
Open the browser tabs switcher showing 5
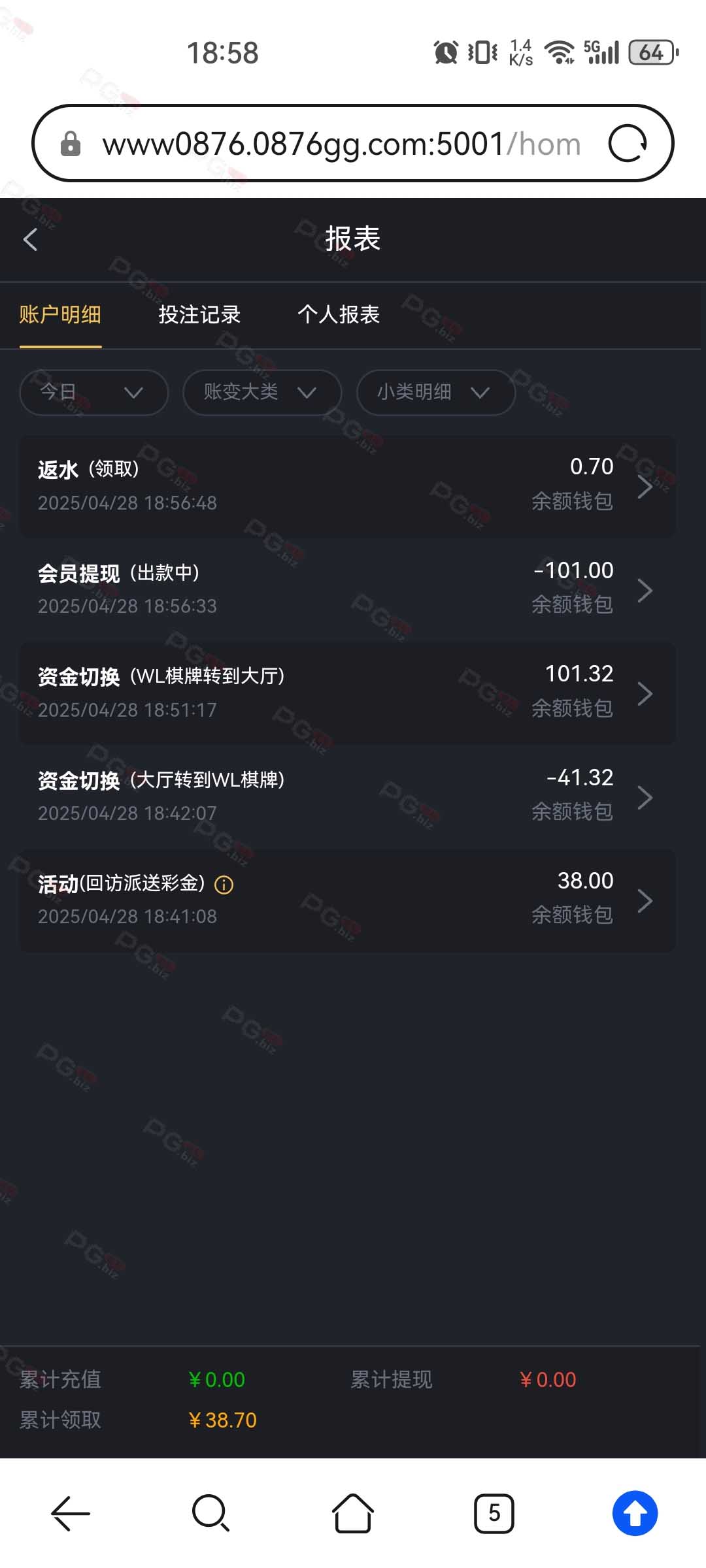click(494, 1513)
